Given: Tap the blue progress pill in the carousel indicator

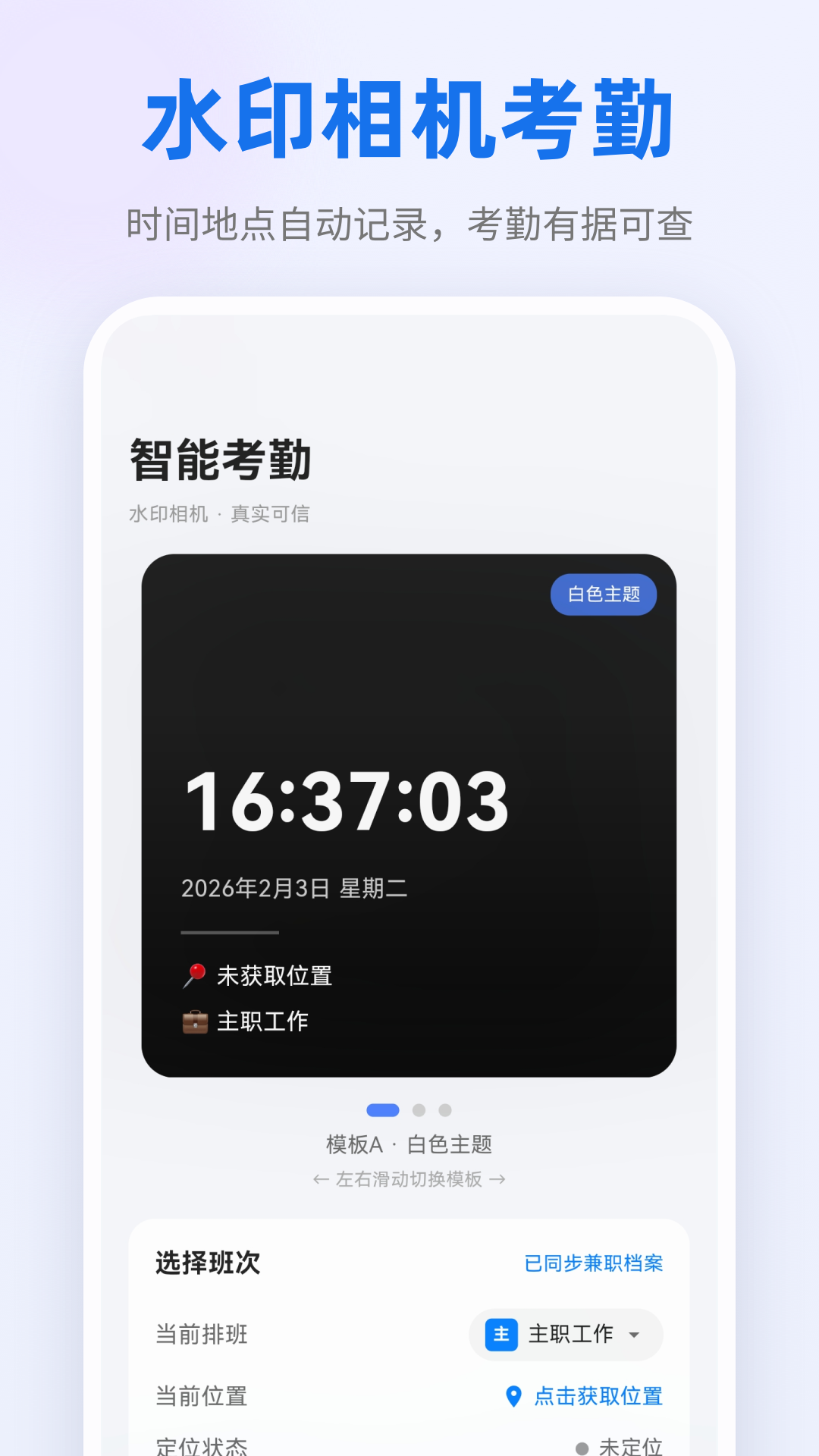Looking at the screenshot, I should (384, 1110).
